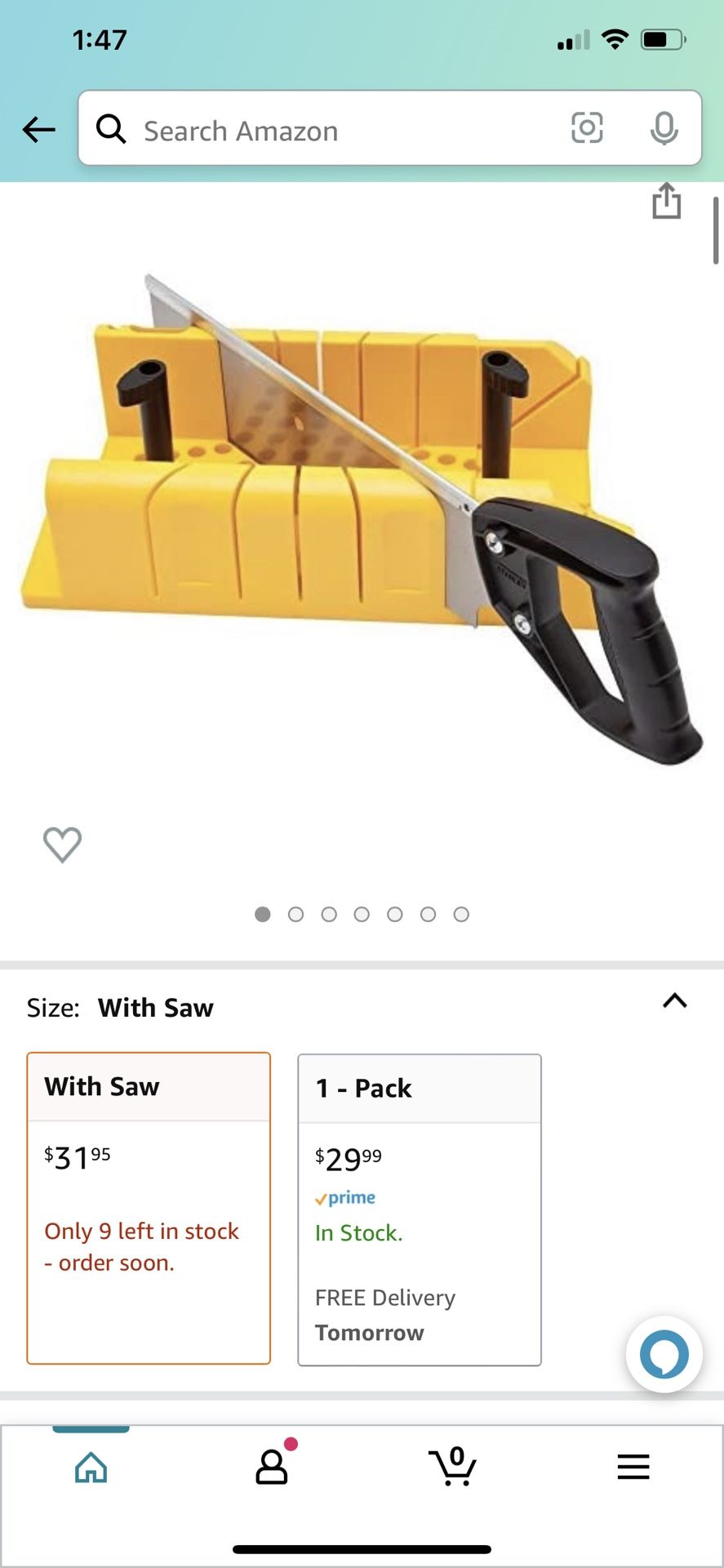
Task: Add the miter box to wish list heart
Action: [x=62, y=844]
